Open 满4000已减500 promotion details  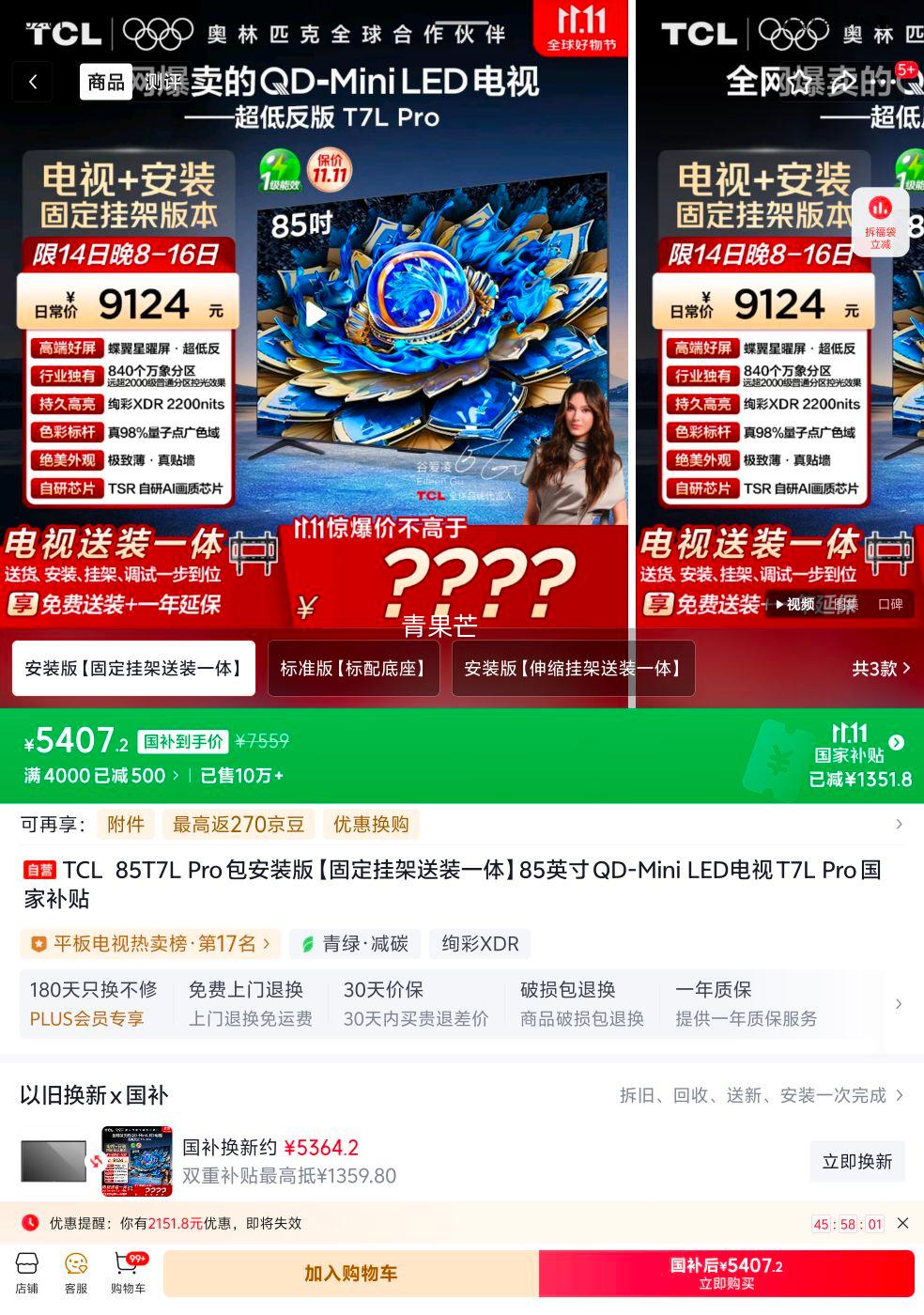(100, 776)
